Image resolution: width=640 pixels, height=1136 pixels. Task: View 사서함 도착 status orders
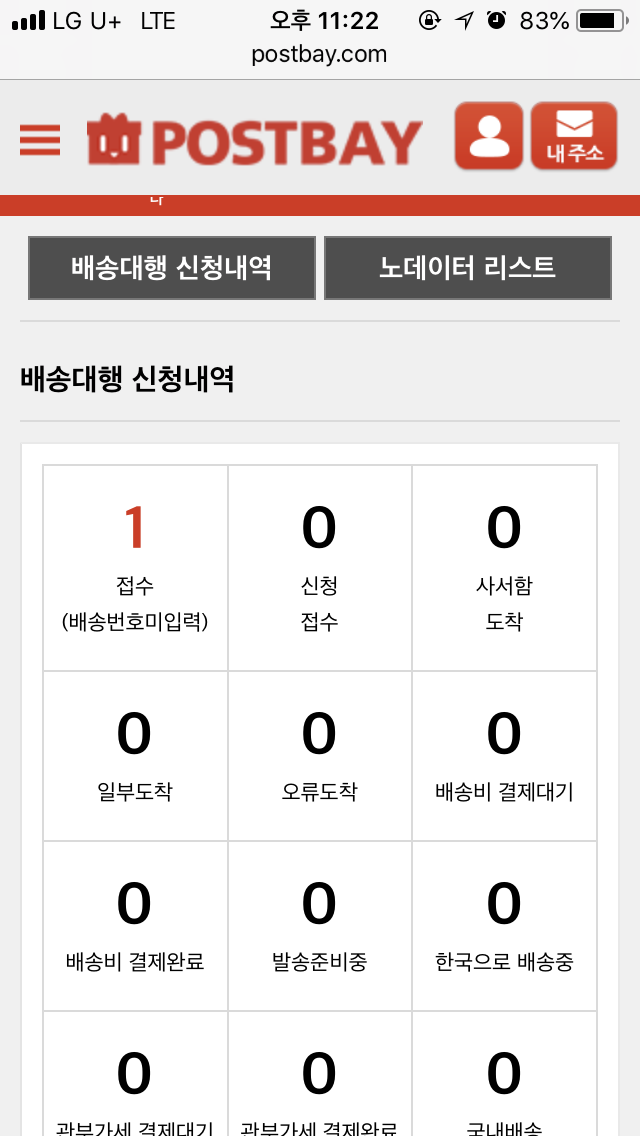click(x=504, y=568)
